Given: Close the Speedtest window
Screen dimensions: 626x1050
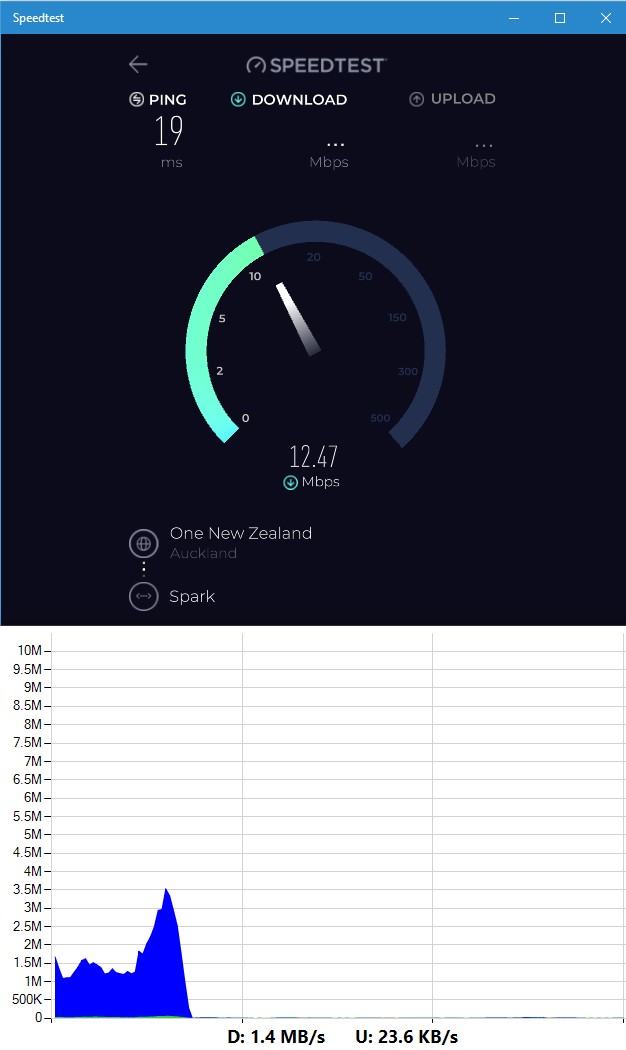Looking at the screenshot, I should pyautogui.click(x=605, y=18).
